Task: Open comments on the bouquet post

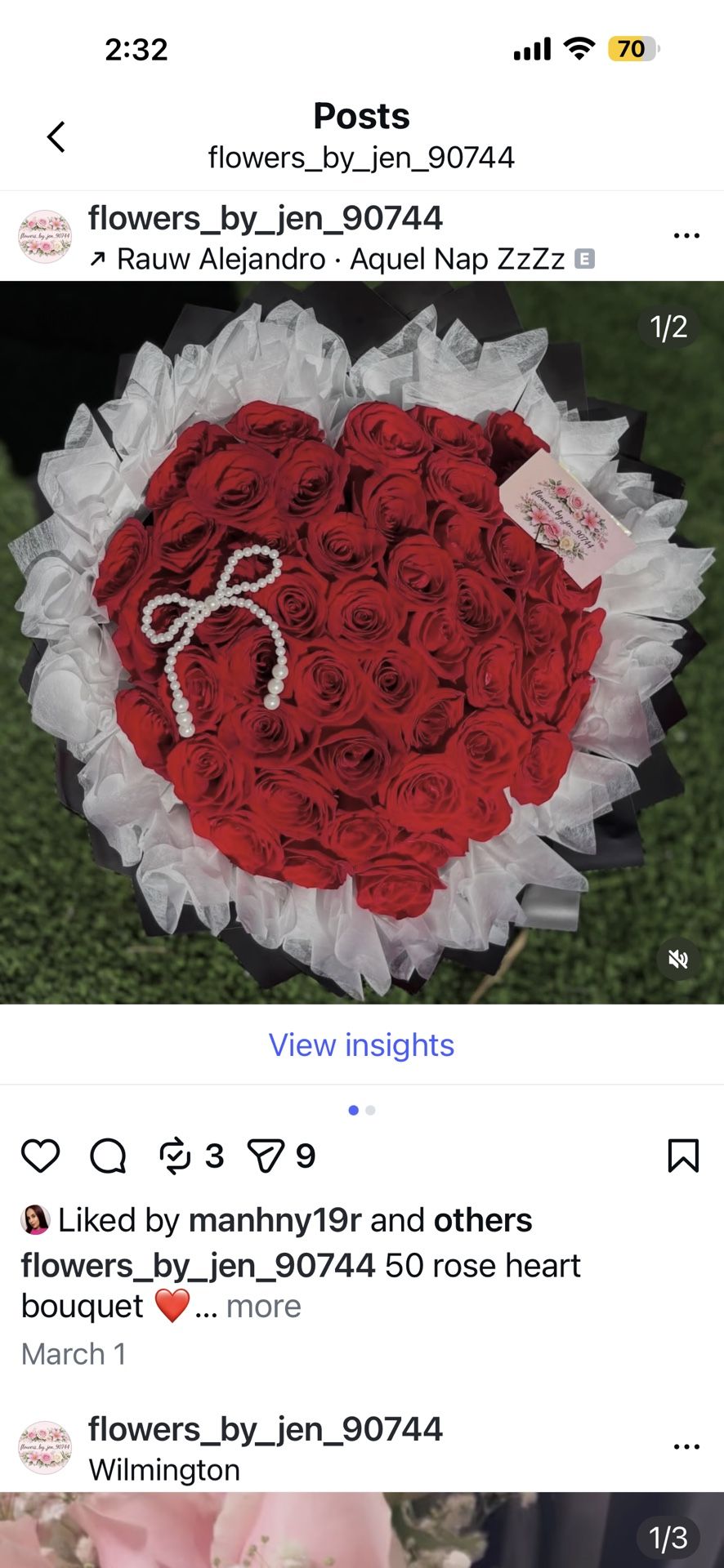Action: tap(108, 1156)
